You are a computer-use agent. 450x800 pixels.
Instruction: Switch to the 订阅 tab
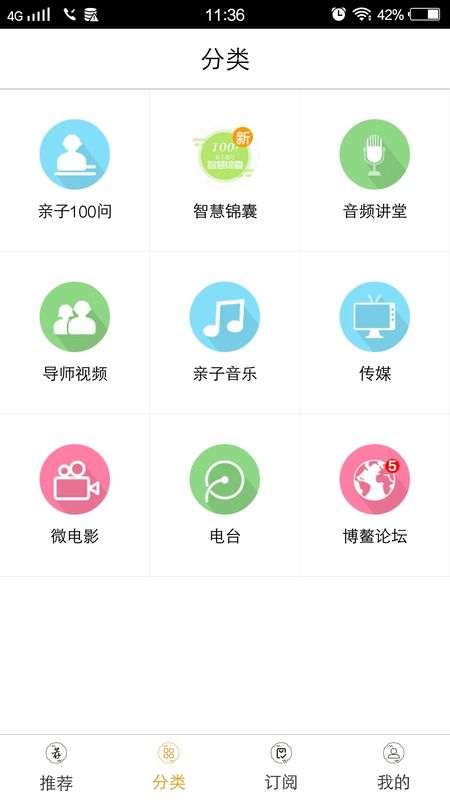[281, 767]
